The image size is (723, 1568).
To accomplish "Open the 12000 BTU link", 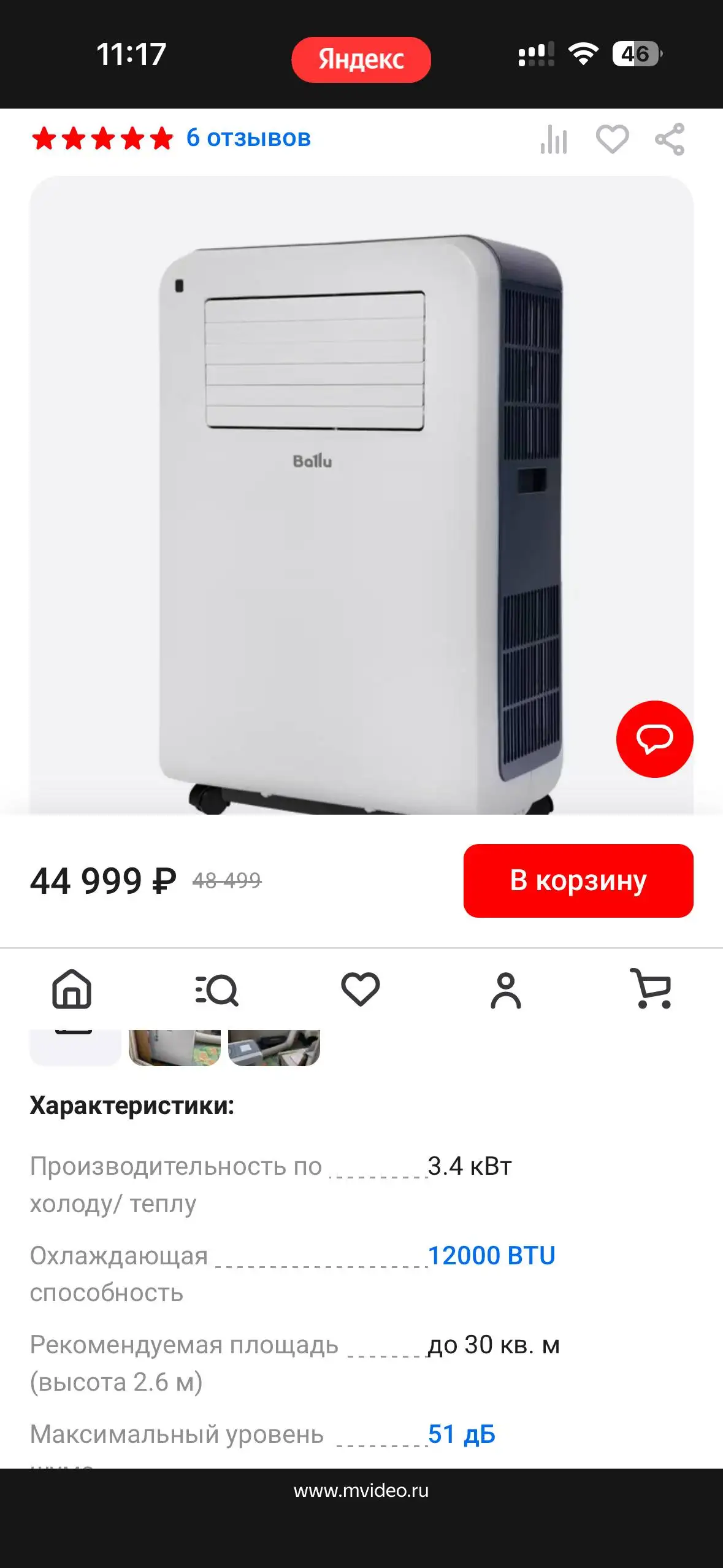I will click(492, 1255).
